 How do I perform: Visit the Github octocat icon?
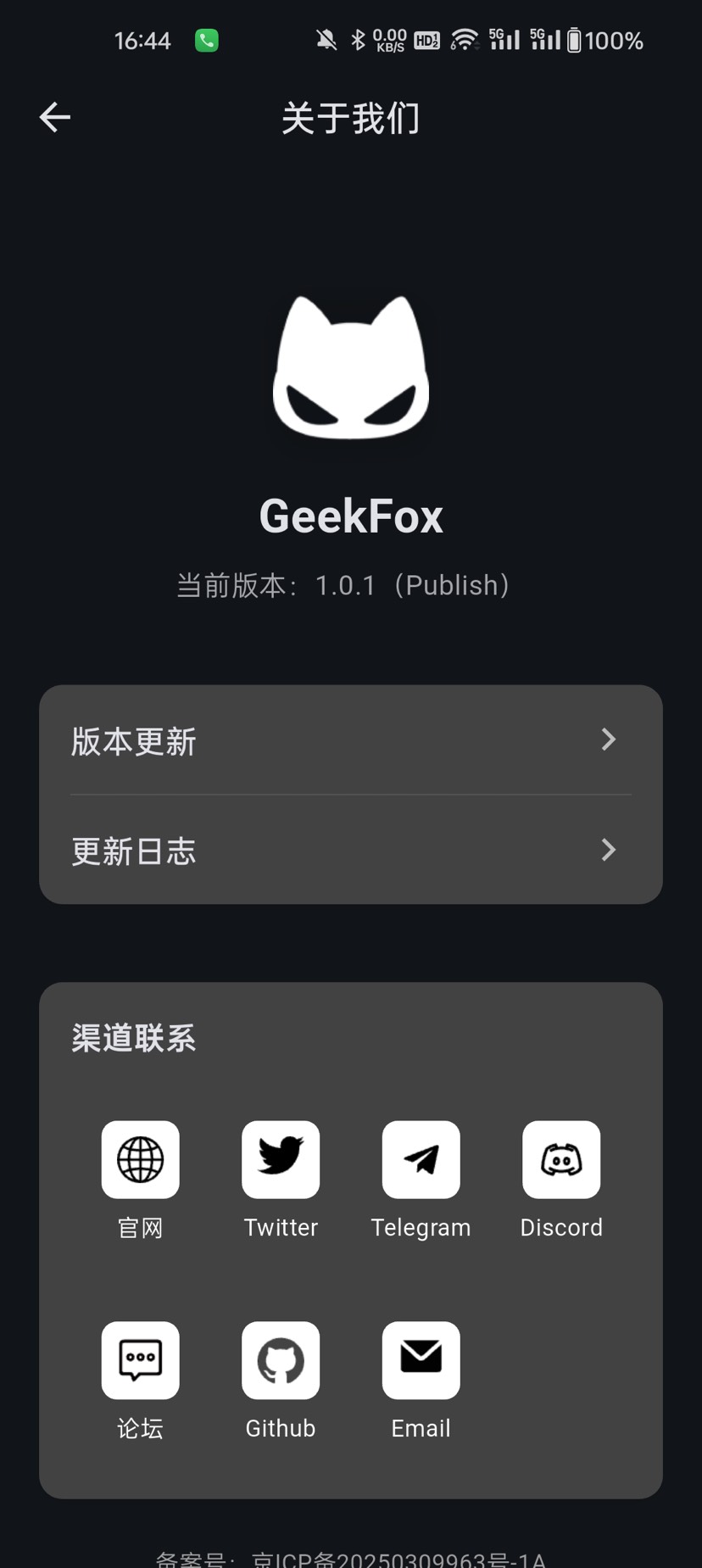(281, 1360)
